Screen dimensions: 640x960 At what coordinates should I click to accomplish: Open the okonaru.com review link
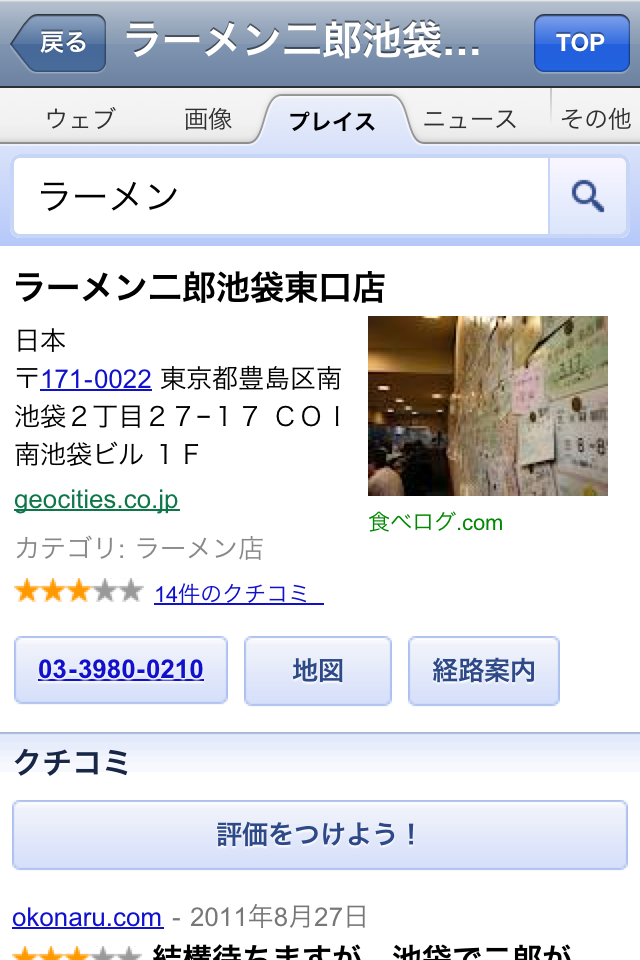(87, 916)
